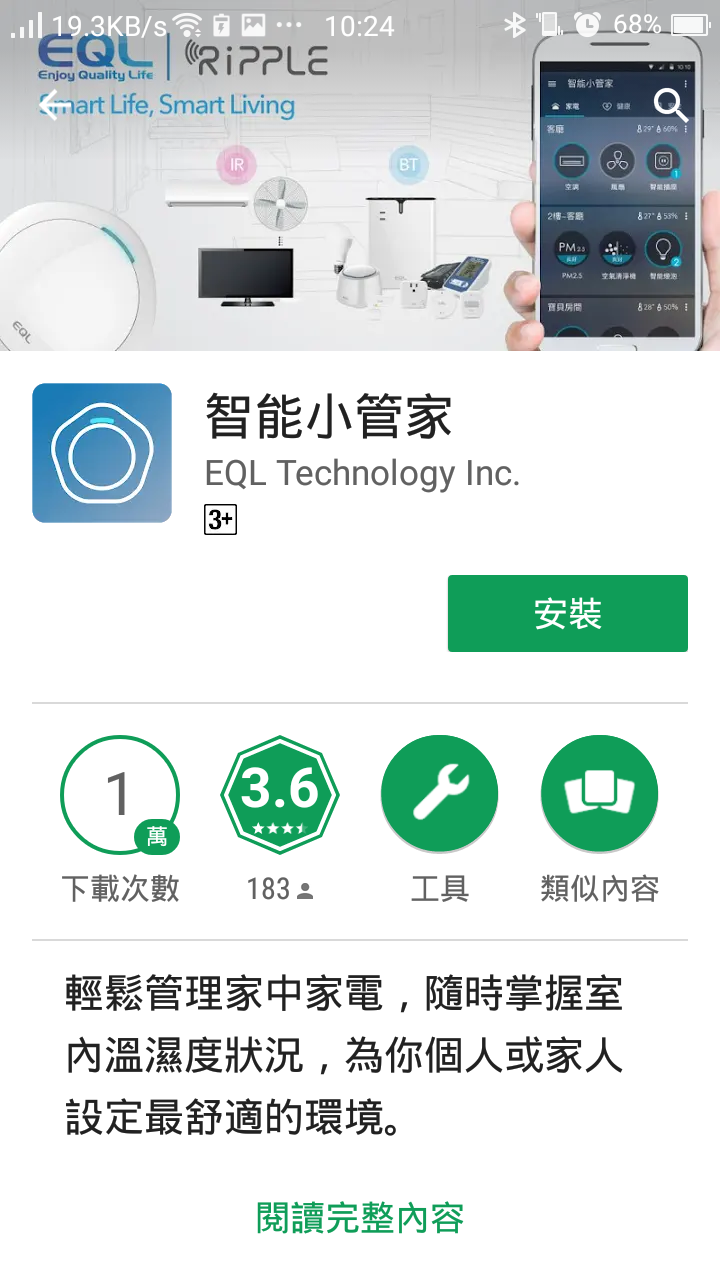The height and width of the screenshot is (1280, 720).
Task: Tap 閱讀完整內容 to read full description
Action: tap(360, 1217)
